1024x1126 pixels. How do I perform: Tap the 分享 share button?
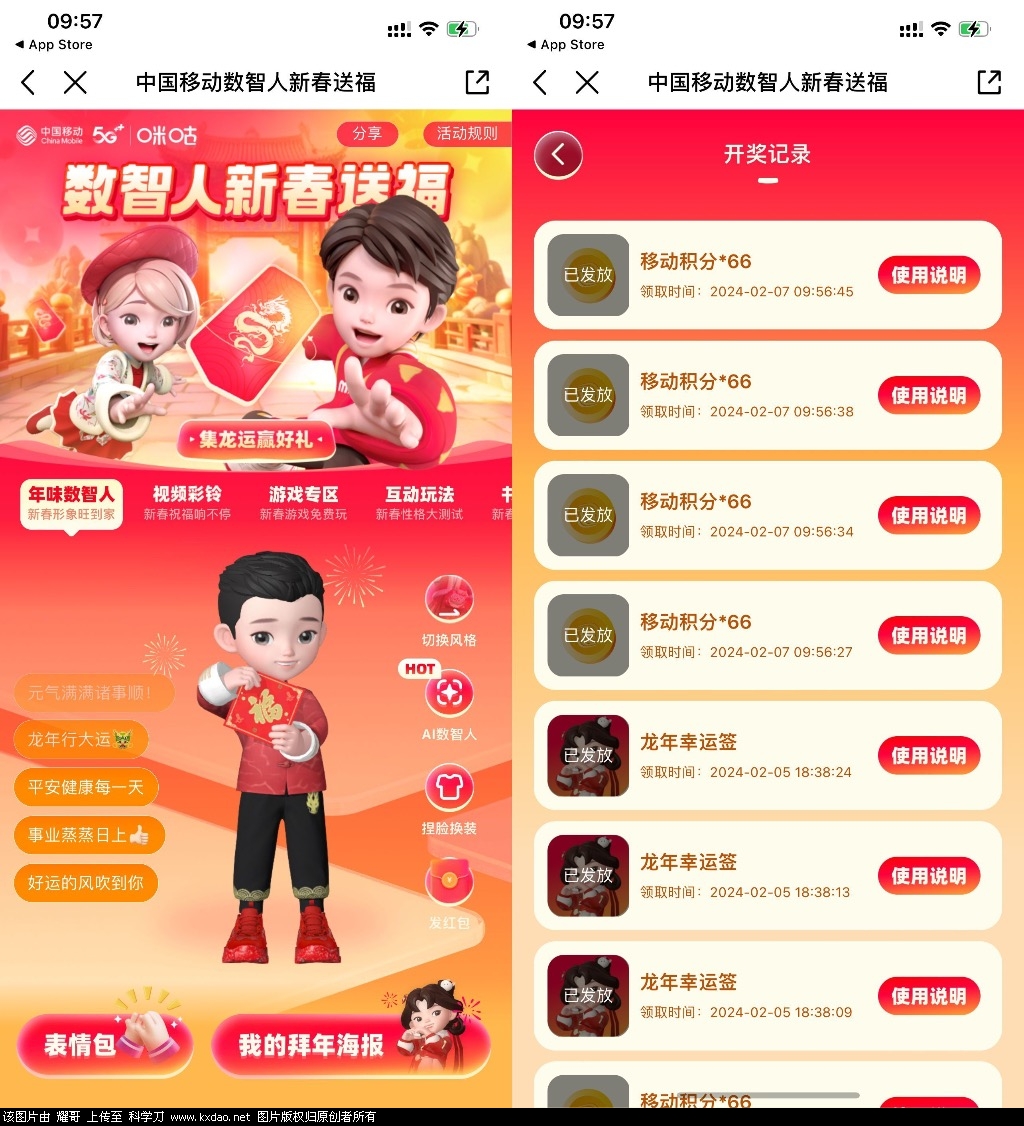click(367, 134)
